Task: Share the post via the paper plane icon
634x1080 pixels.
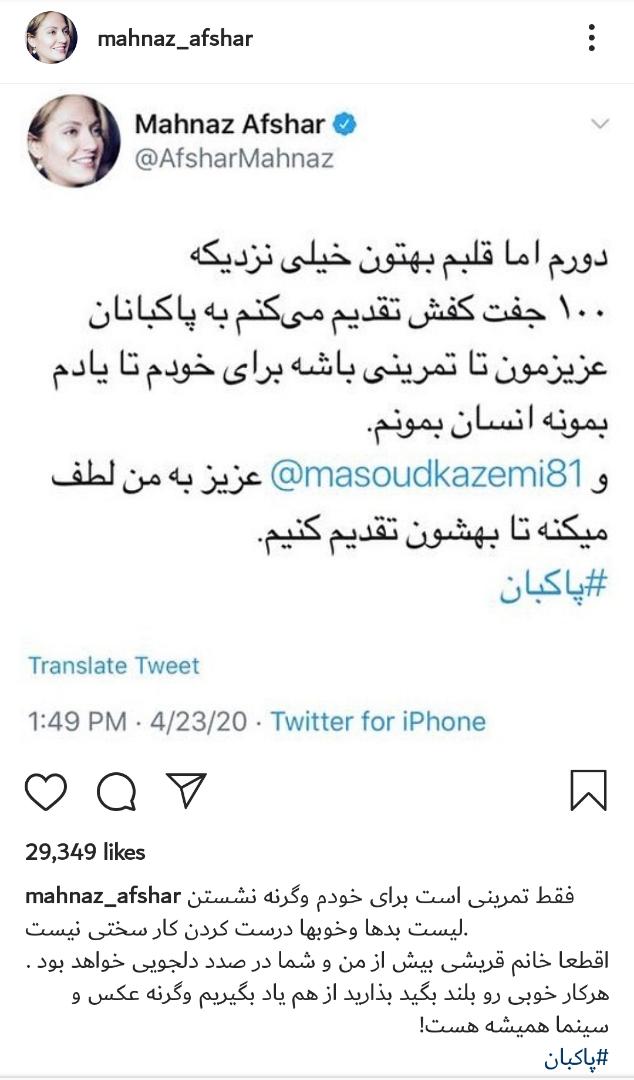Action: point(186,789)
